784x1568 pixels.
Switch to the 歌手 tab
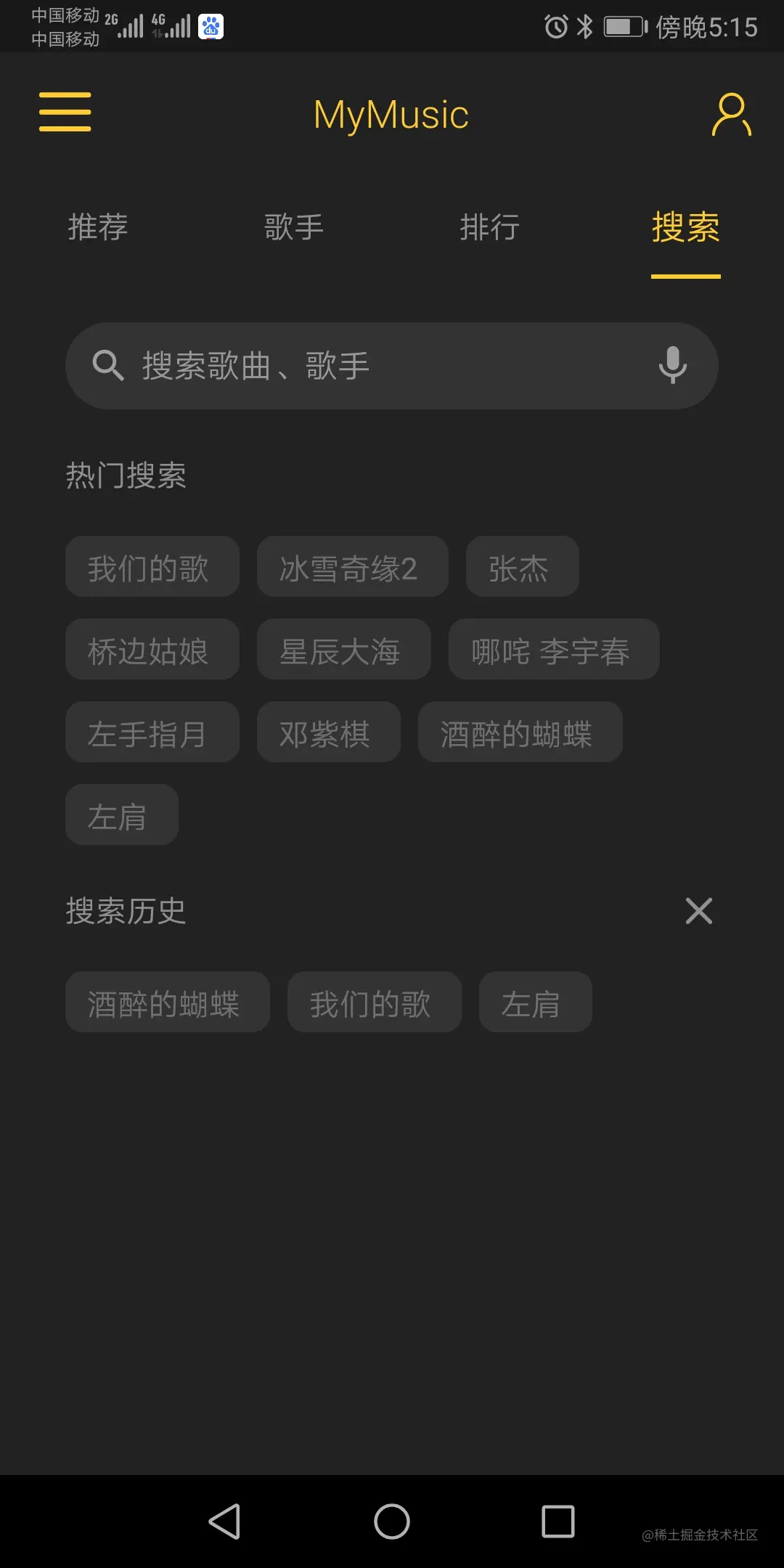293,227
